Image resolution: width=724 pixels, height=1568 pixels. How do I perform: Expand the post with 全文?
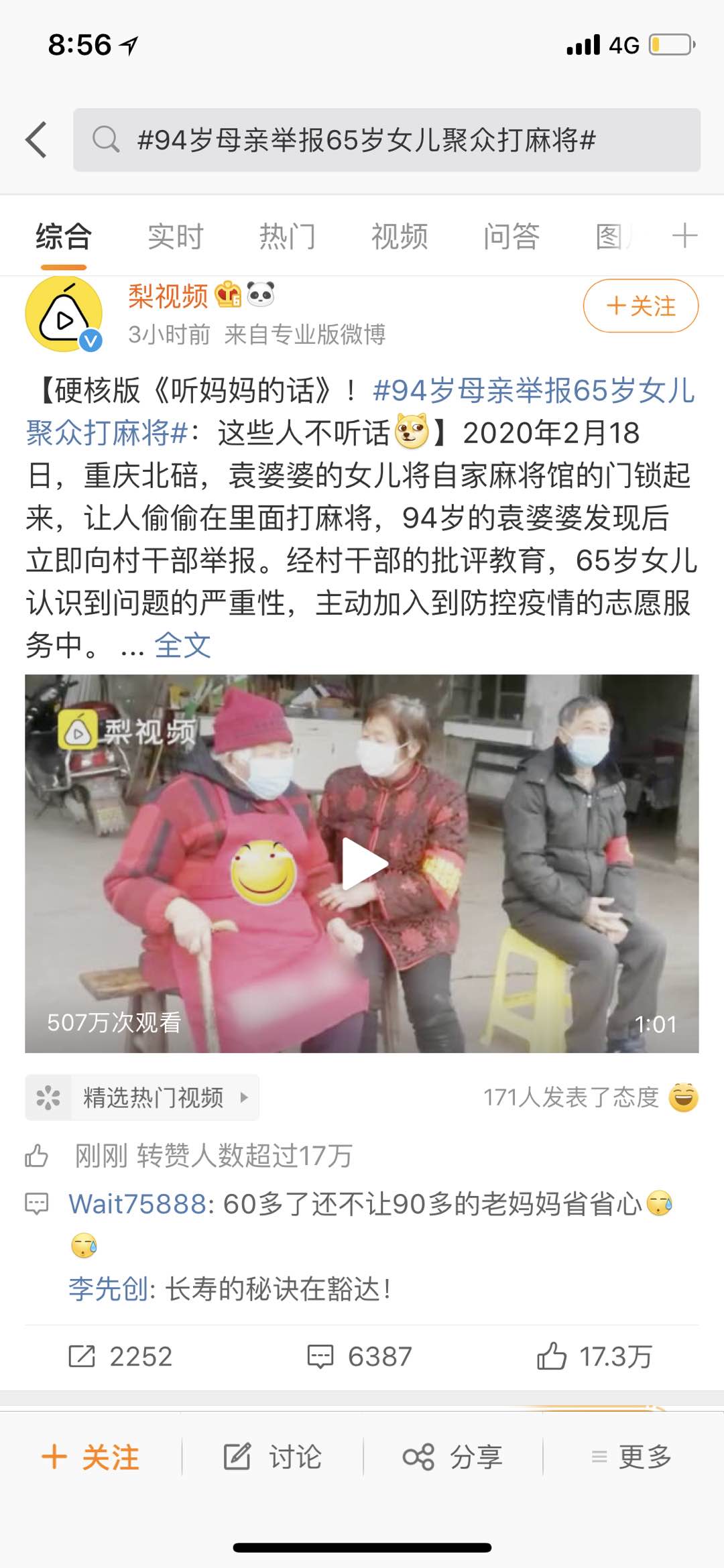coord(182,646)
